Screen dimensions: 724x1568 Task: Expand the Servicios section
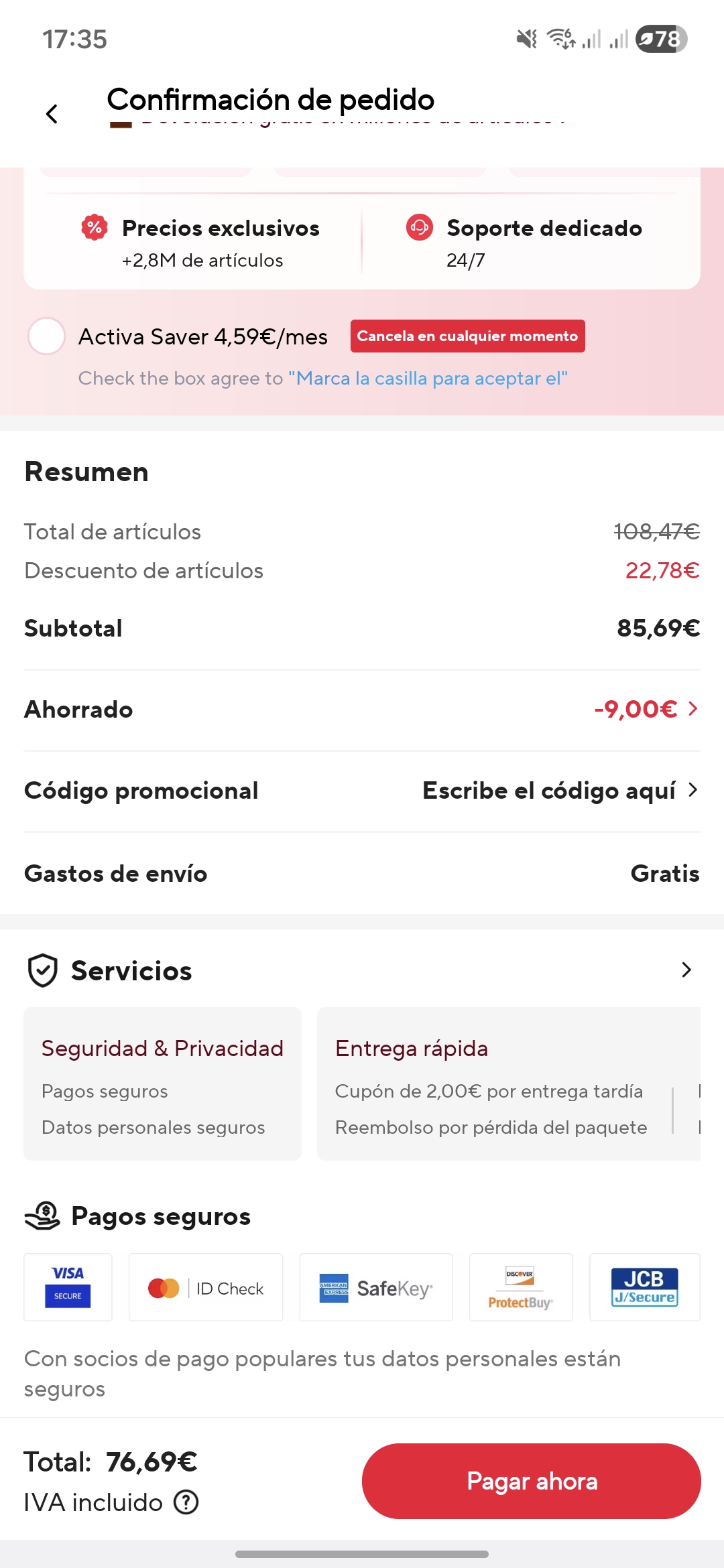coord(686,970)
